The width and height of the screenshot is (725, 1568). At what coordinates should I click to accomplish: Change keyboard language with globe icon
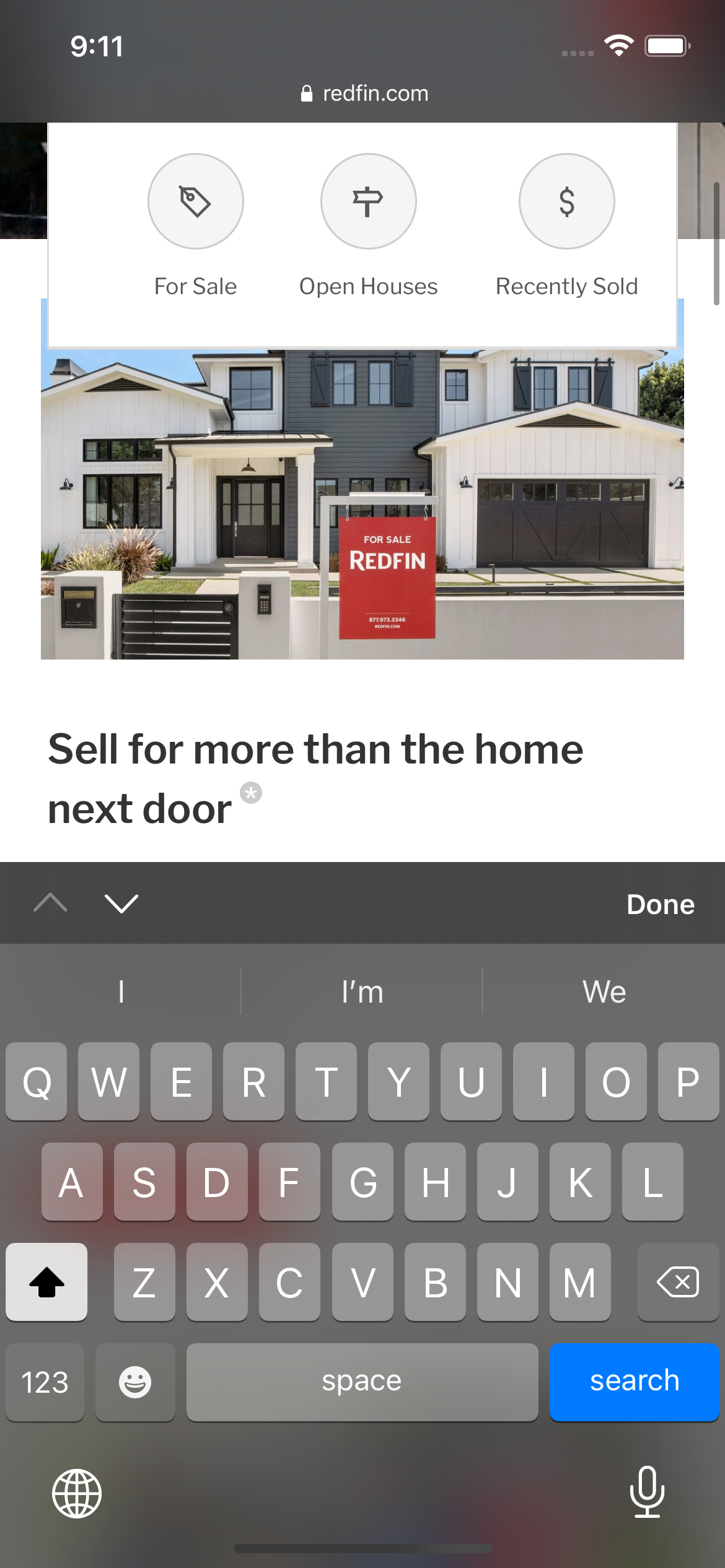pos(77,1494)
